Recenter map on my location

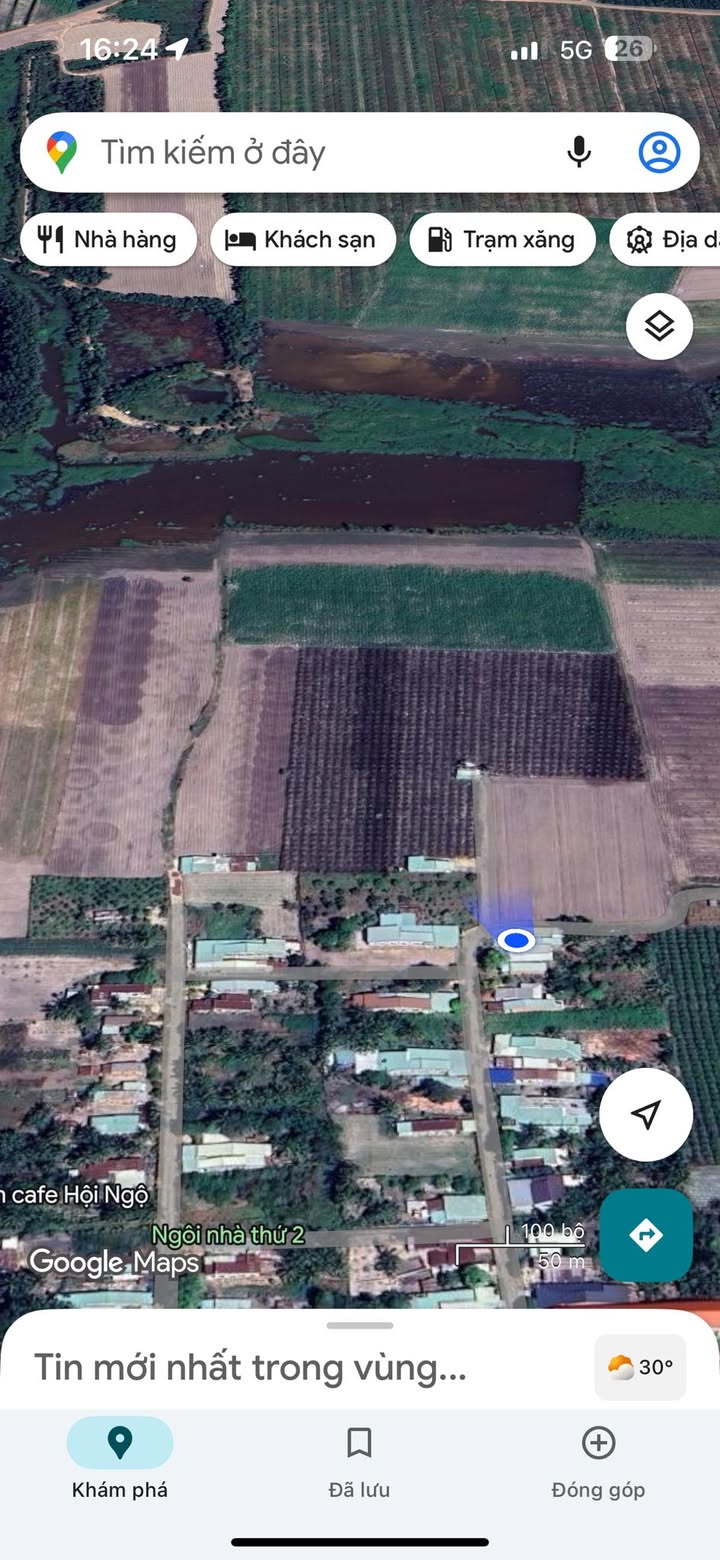coord(646,1114)
